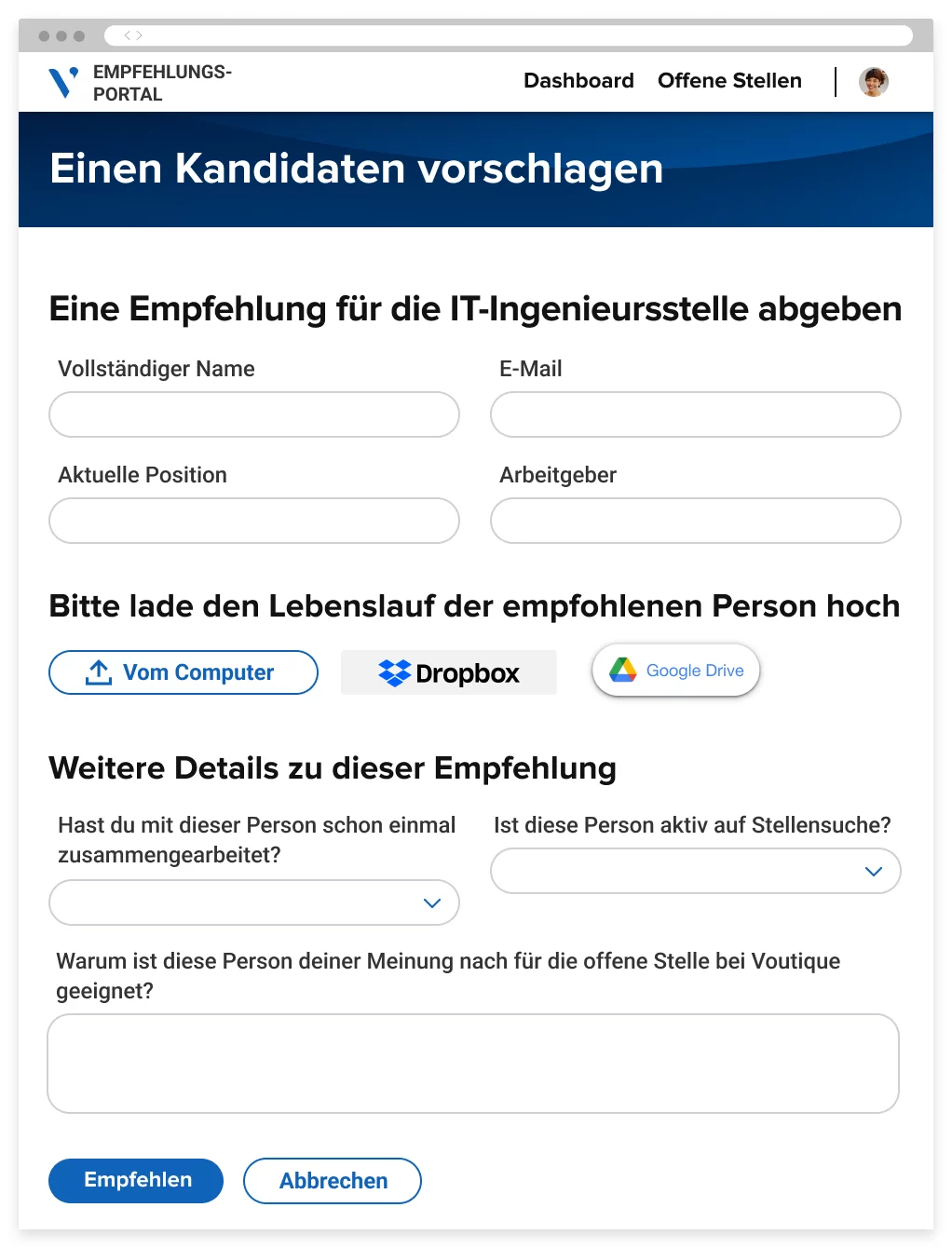
Task: Tap the Arbeitgeber input field
Action: tap(695, 521)
